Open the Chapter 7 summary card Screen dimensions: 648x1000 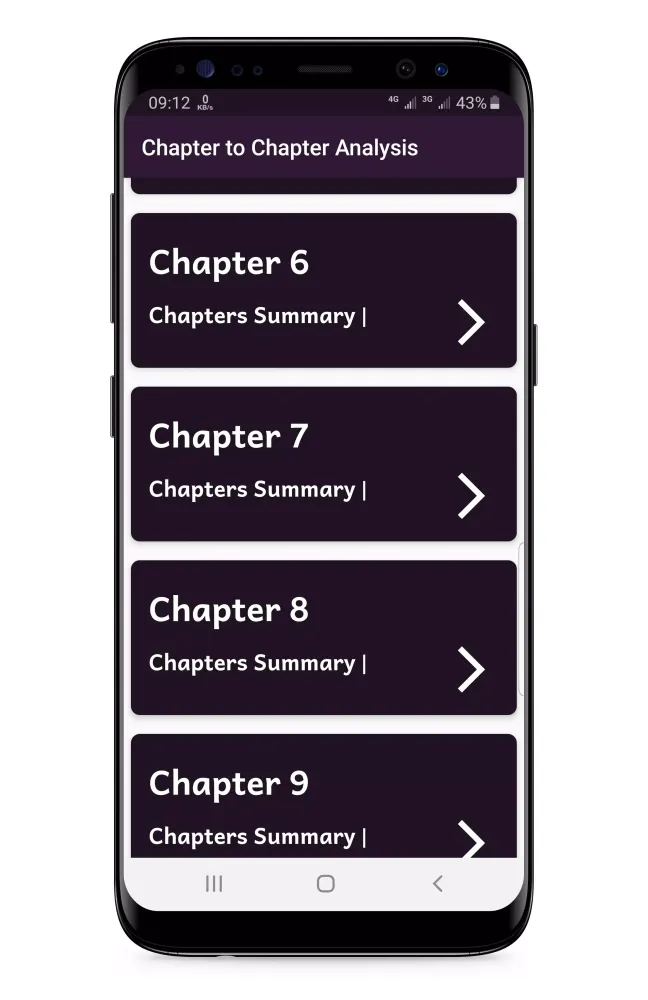[323, 464]
